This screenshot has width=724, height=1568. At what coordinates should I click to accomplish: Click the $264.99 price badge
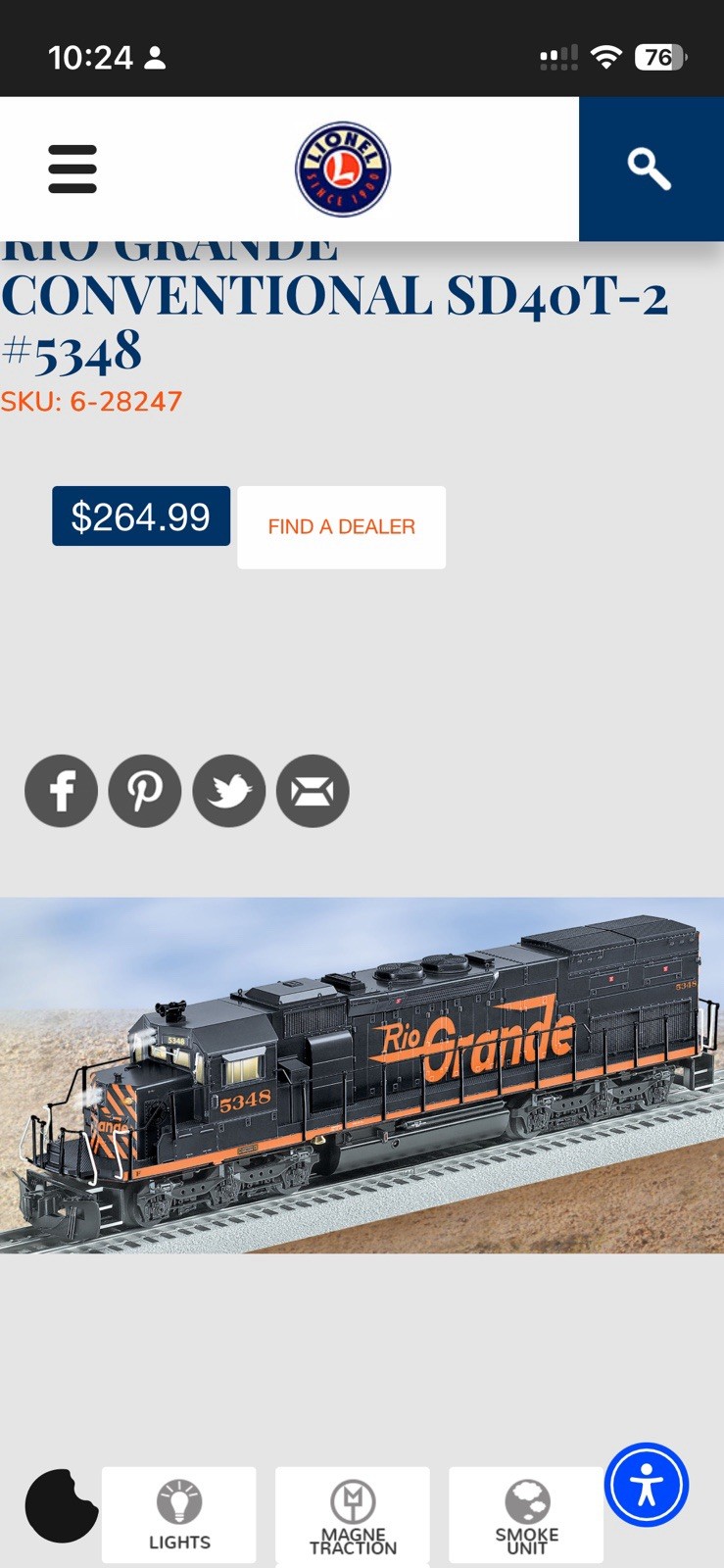click(140, 515)
